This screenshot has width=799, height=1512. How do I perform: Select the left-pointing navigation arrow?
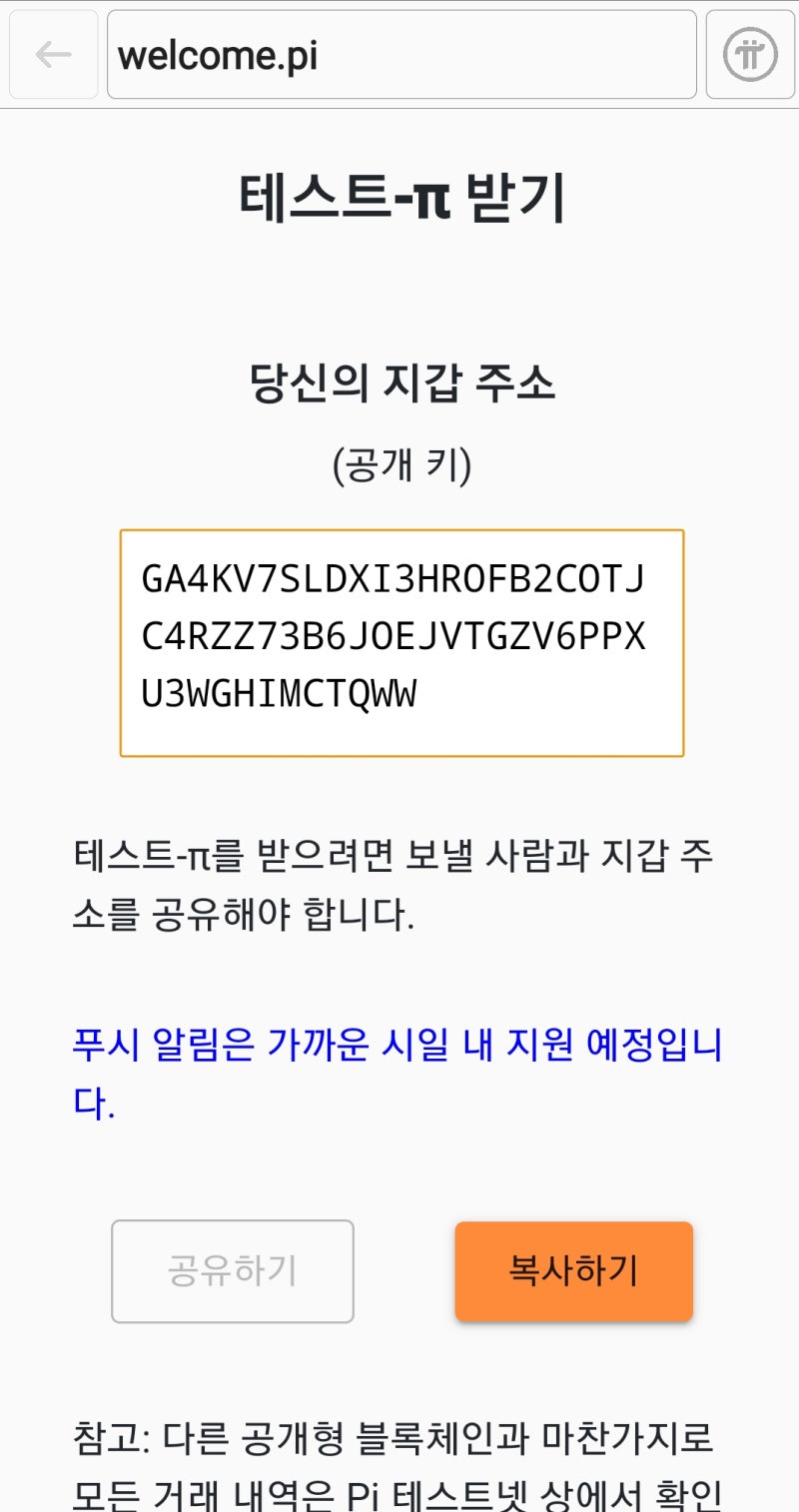53,55
